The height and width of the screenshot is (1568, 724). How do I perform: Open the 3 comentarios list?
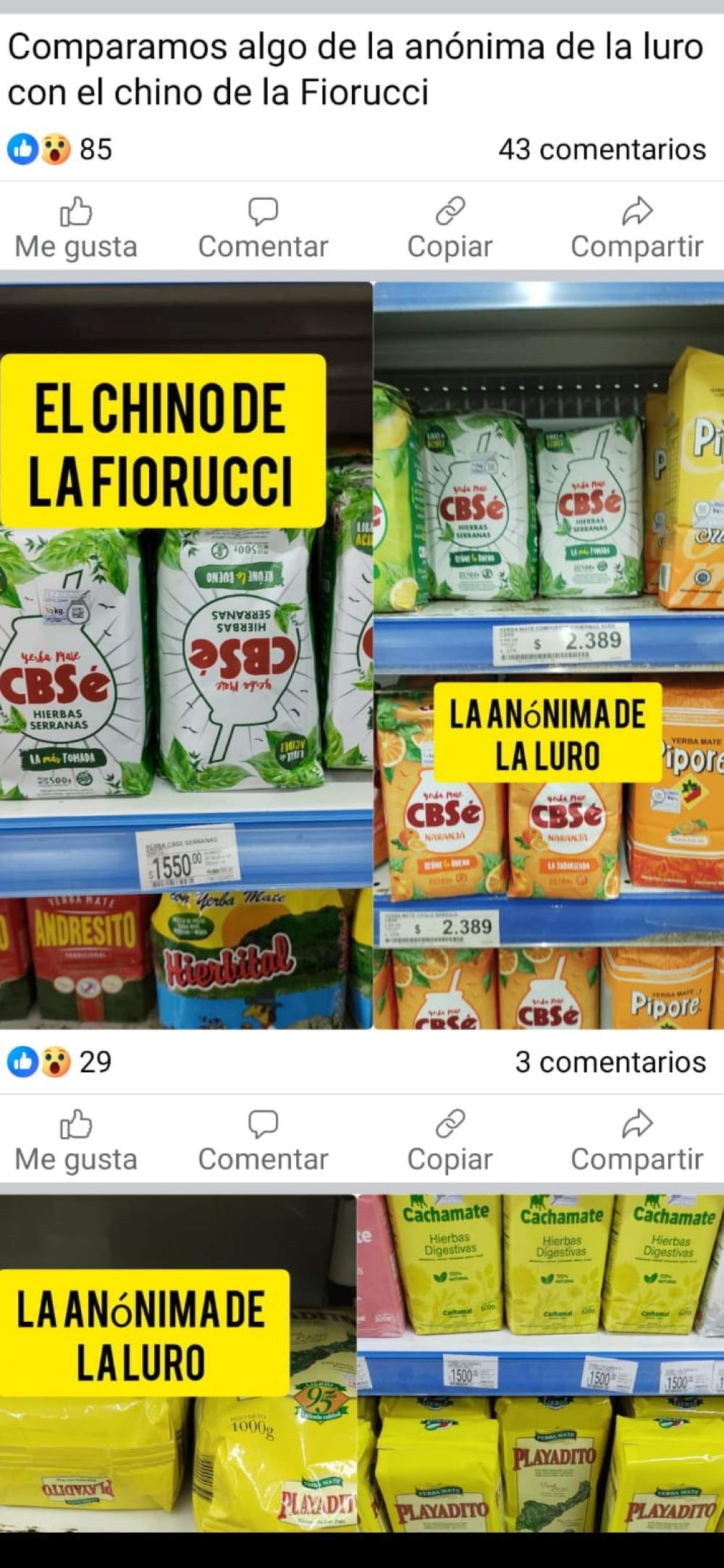click(610, 1063)
